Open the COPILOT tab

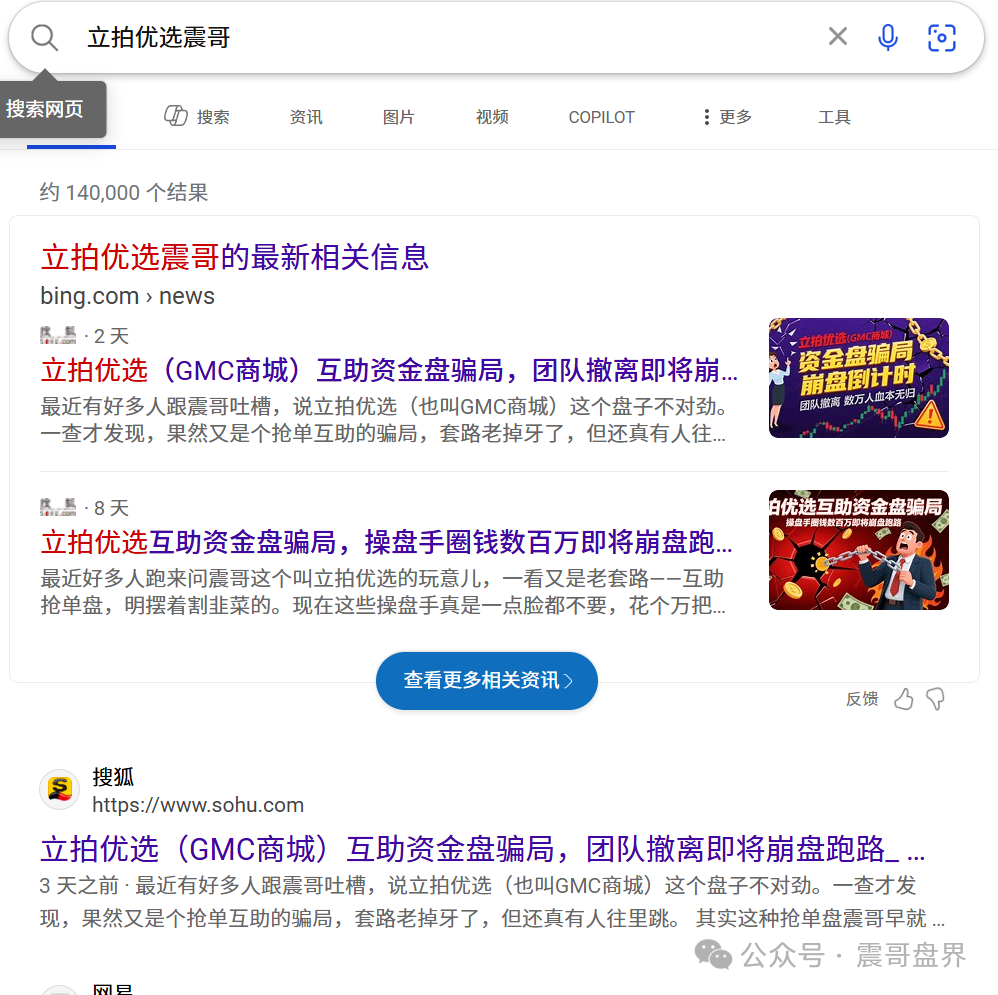coord(601,117)
